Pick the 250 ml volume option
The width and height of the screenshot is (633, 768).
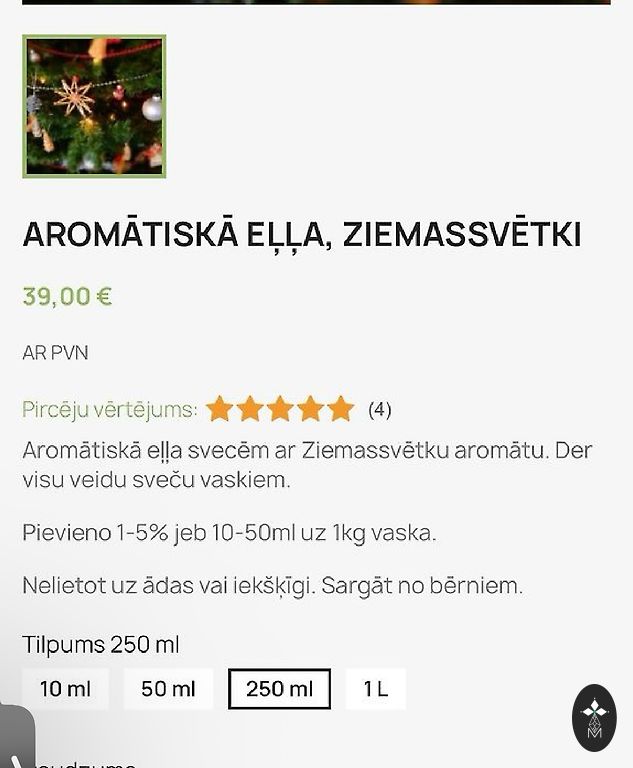pos(279,689)
